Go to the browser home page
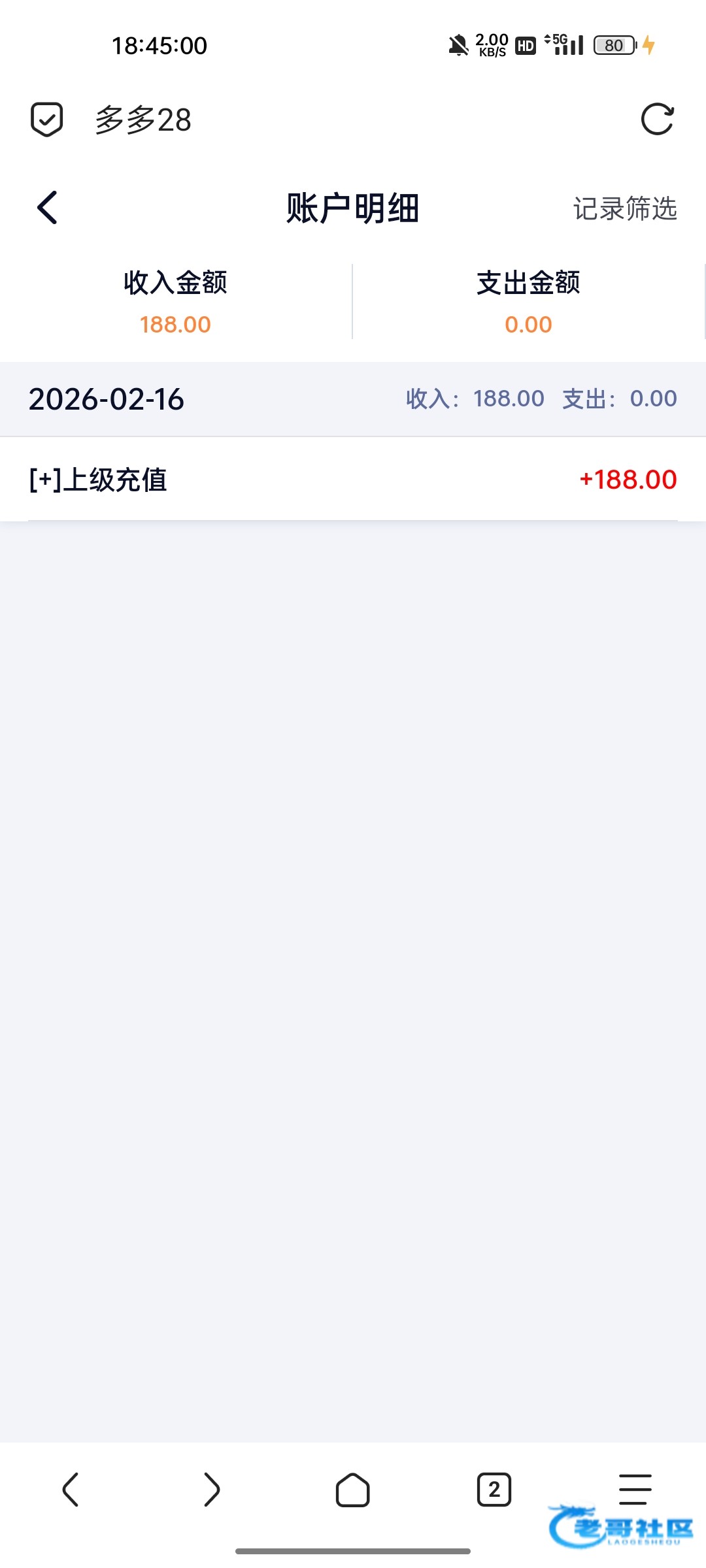Screen dimensions: 706x1568 coord(353,1490)
